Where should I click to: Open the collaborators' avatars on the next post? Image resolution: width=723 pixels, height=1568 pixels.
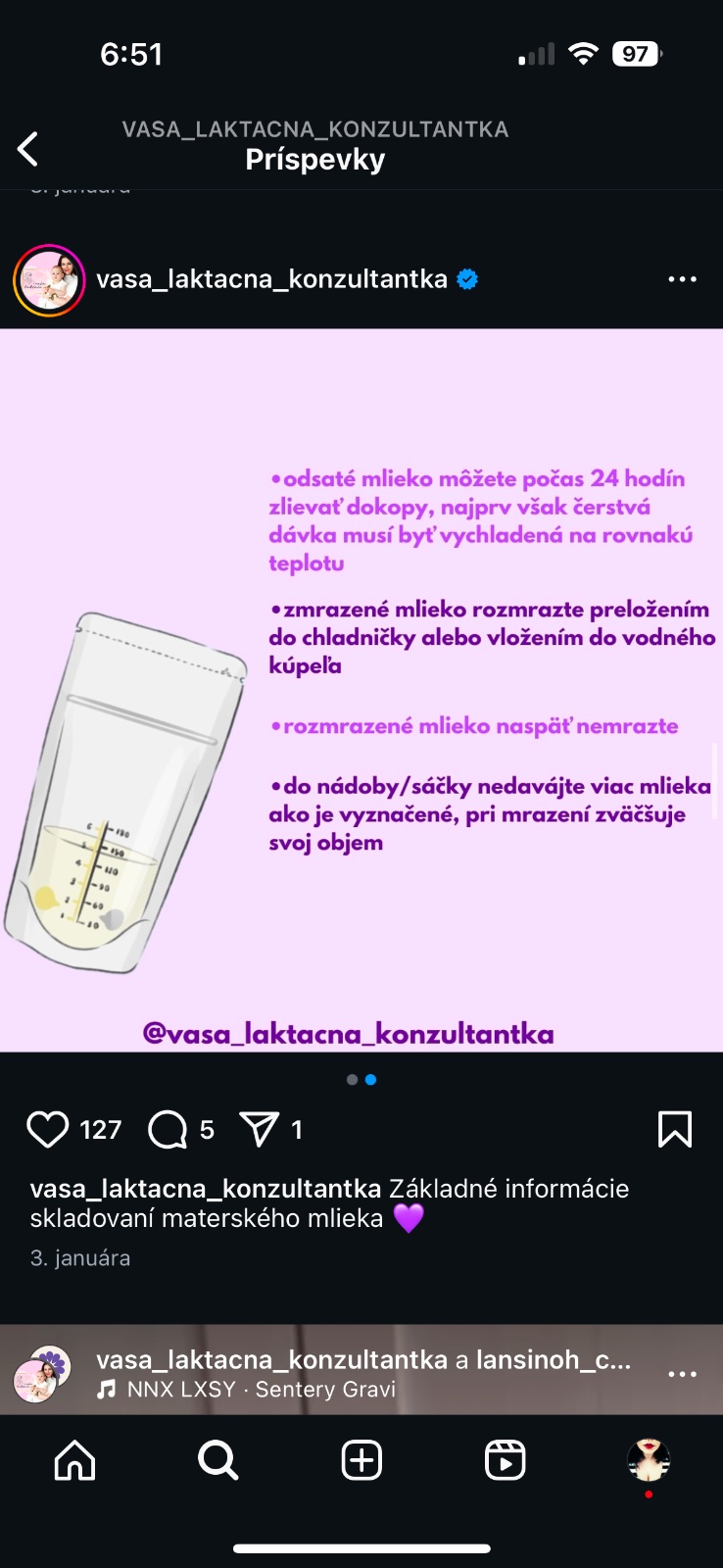[x=43, y=1374]
